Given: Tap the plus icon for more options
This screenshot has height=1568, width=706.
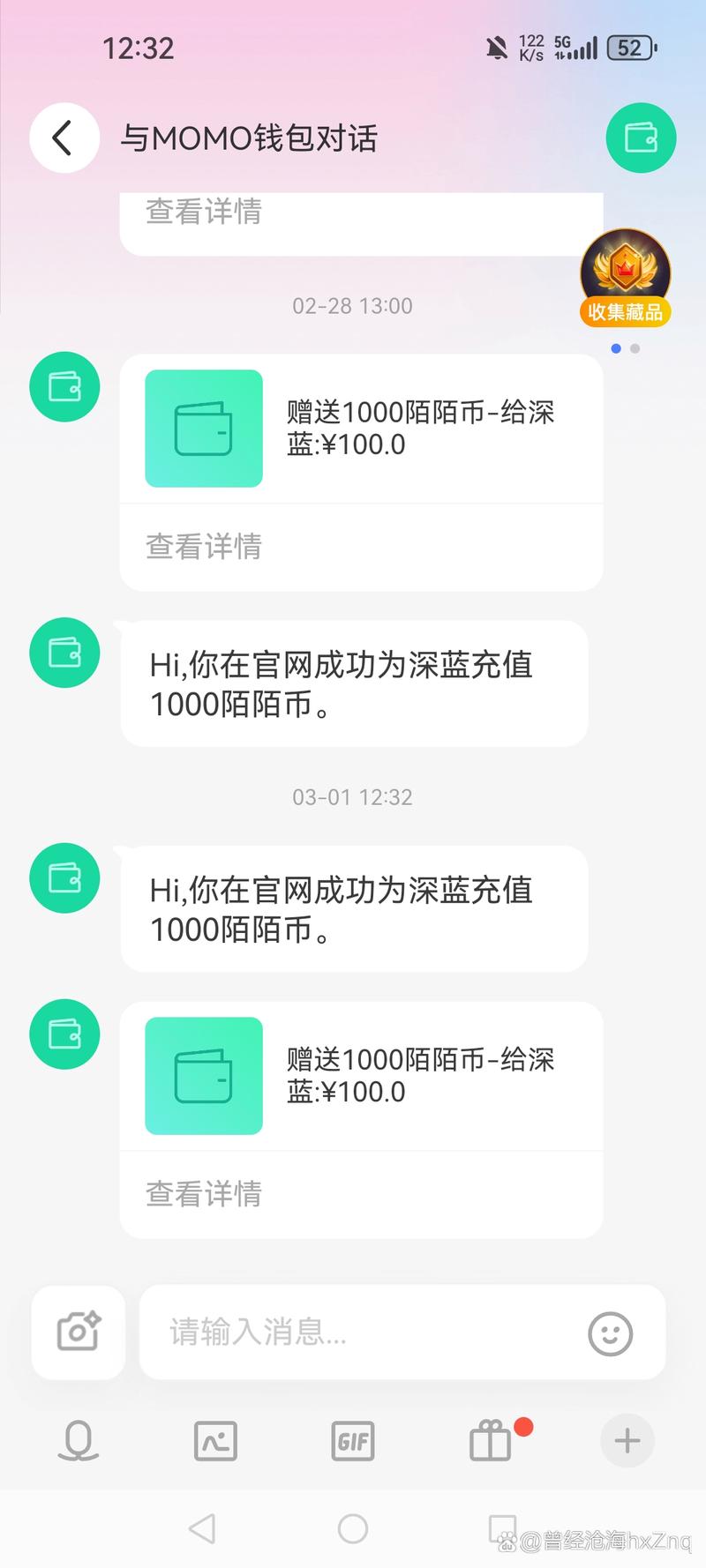Looking at the screenshot, I should pyautogui.click(x=627, y=1441).
